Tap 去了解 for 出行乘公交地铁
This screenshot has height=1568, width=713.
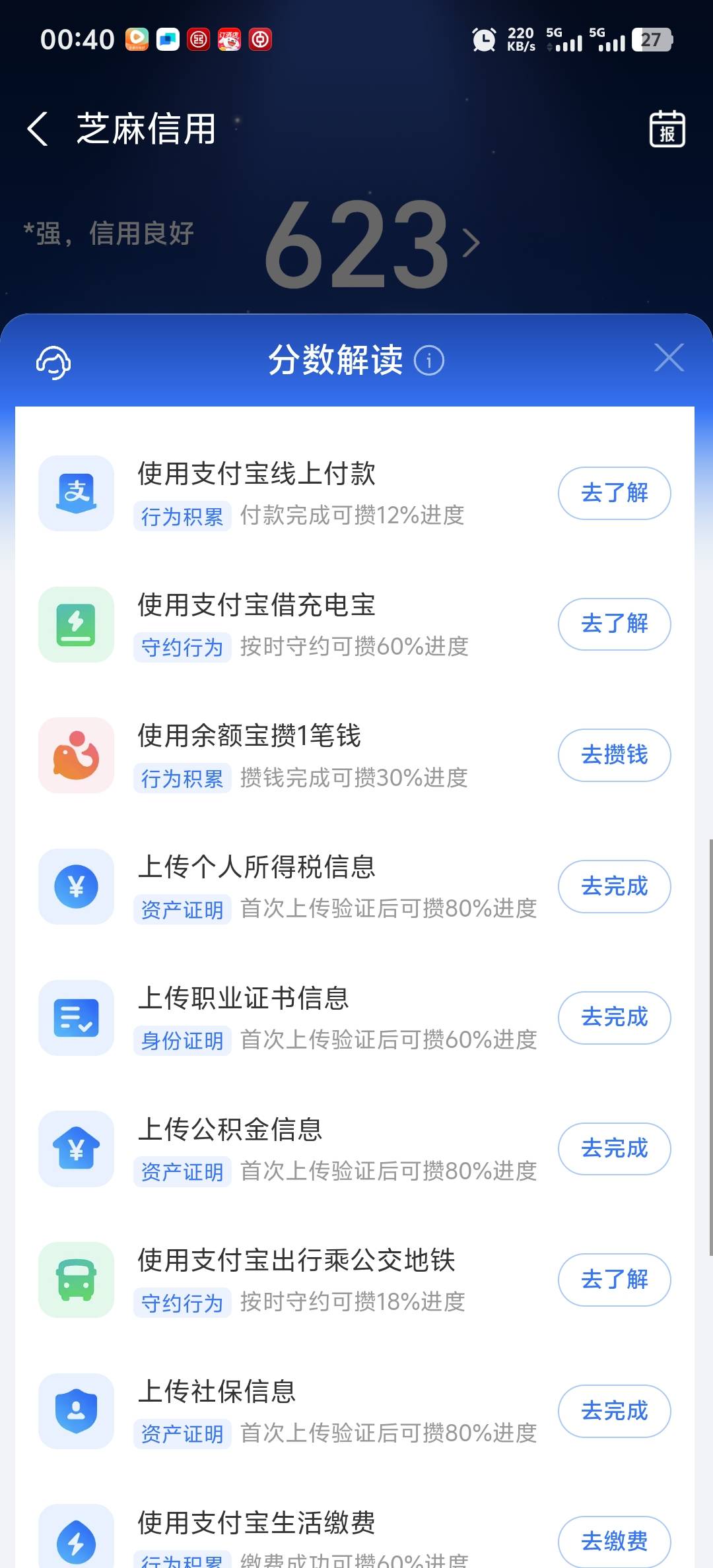615,1280
